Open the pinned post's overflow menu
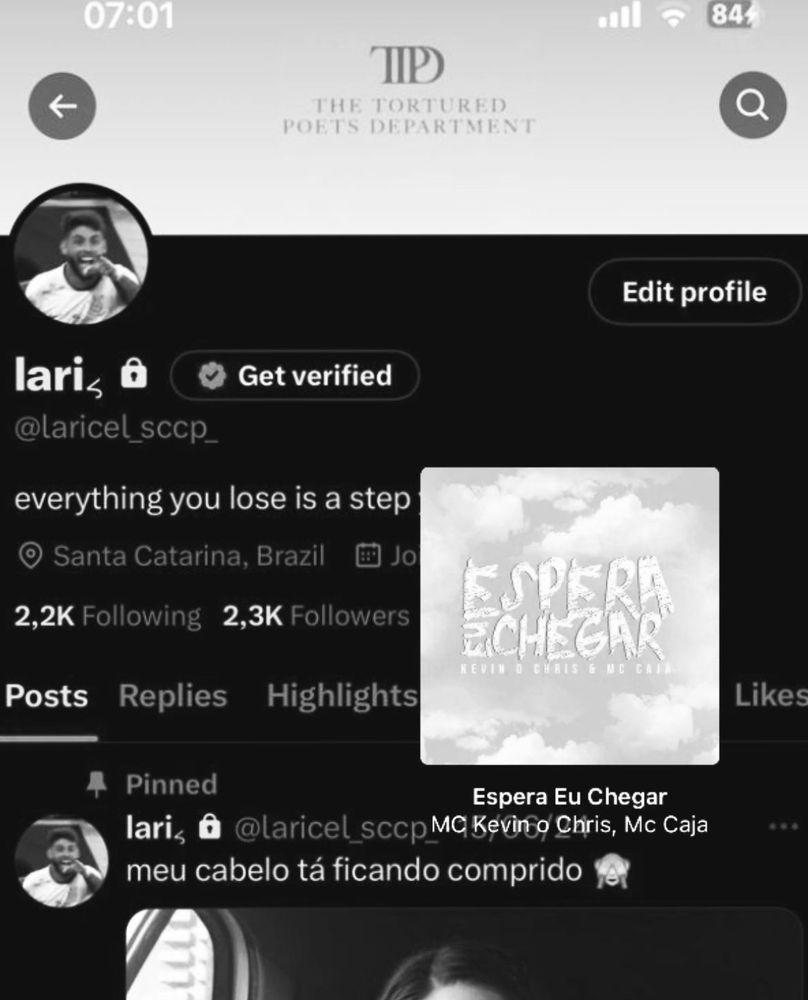 pos(783,827)
